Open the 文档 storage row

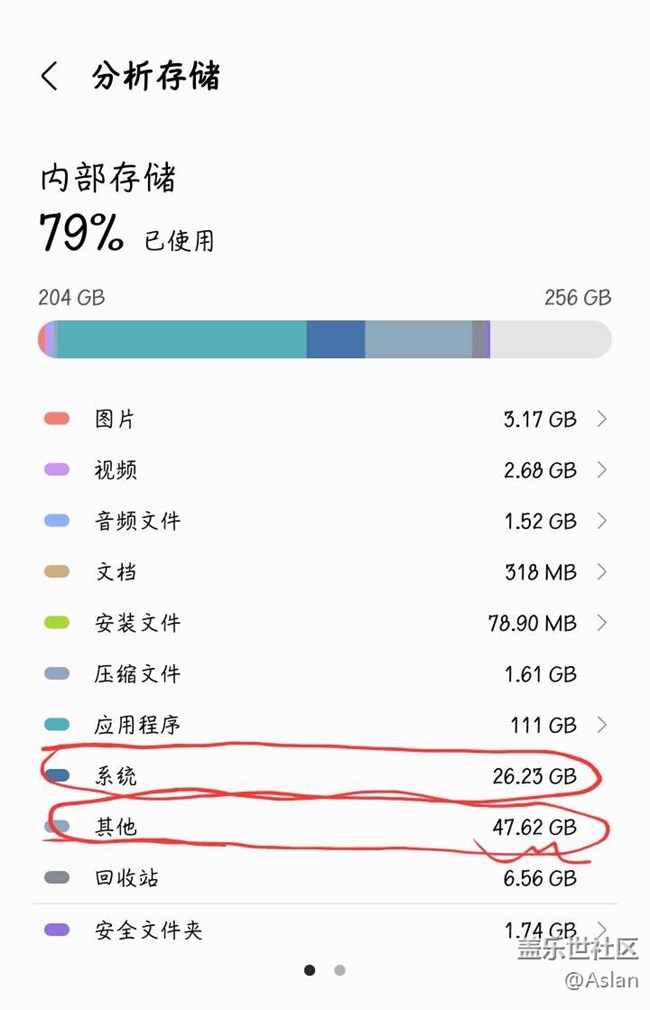325,572
